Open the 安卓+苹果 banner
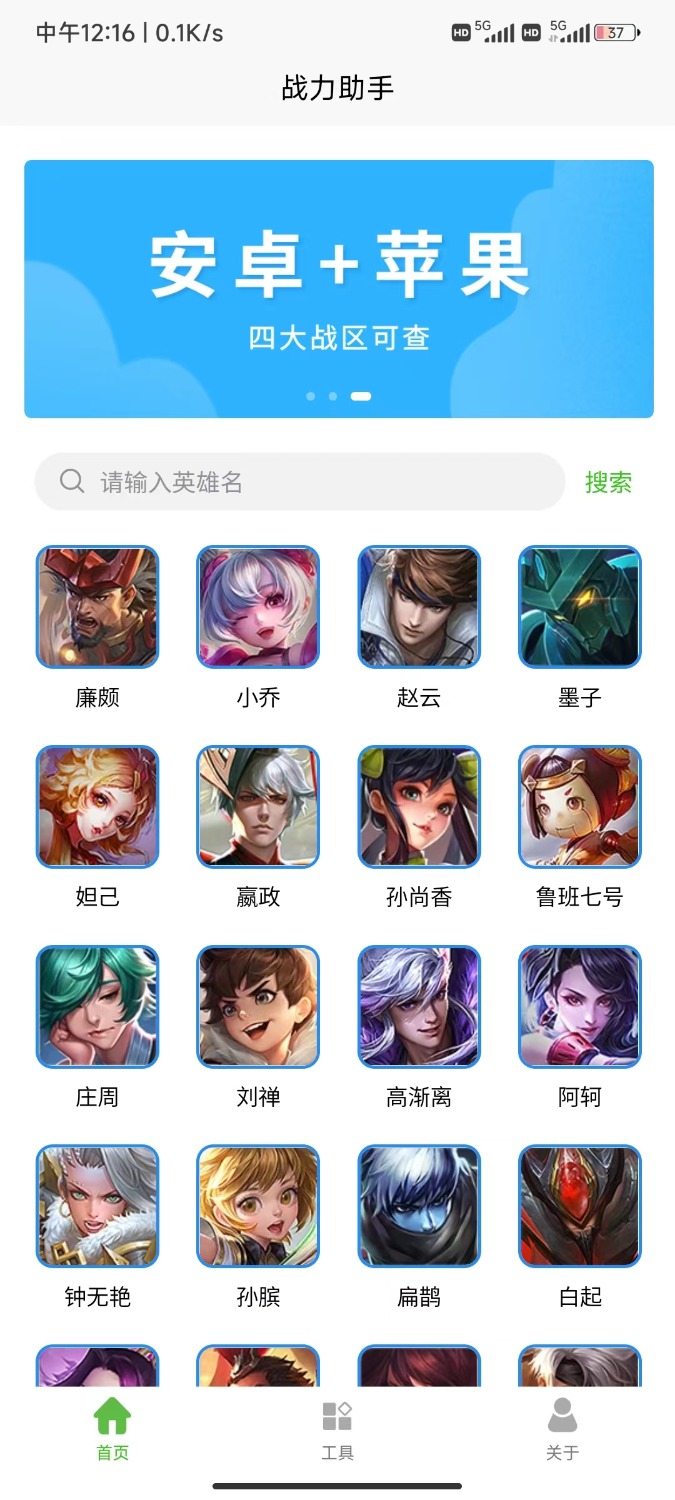 pos(338,288)
